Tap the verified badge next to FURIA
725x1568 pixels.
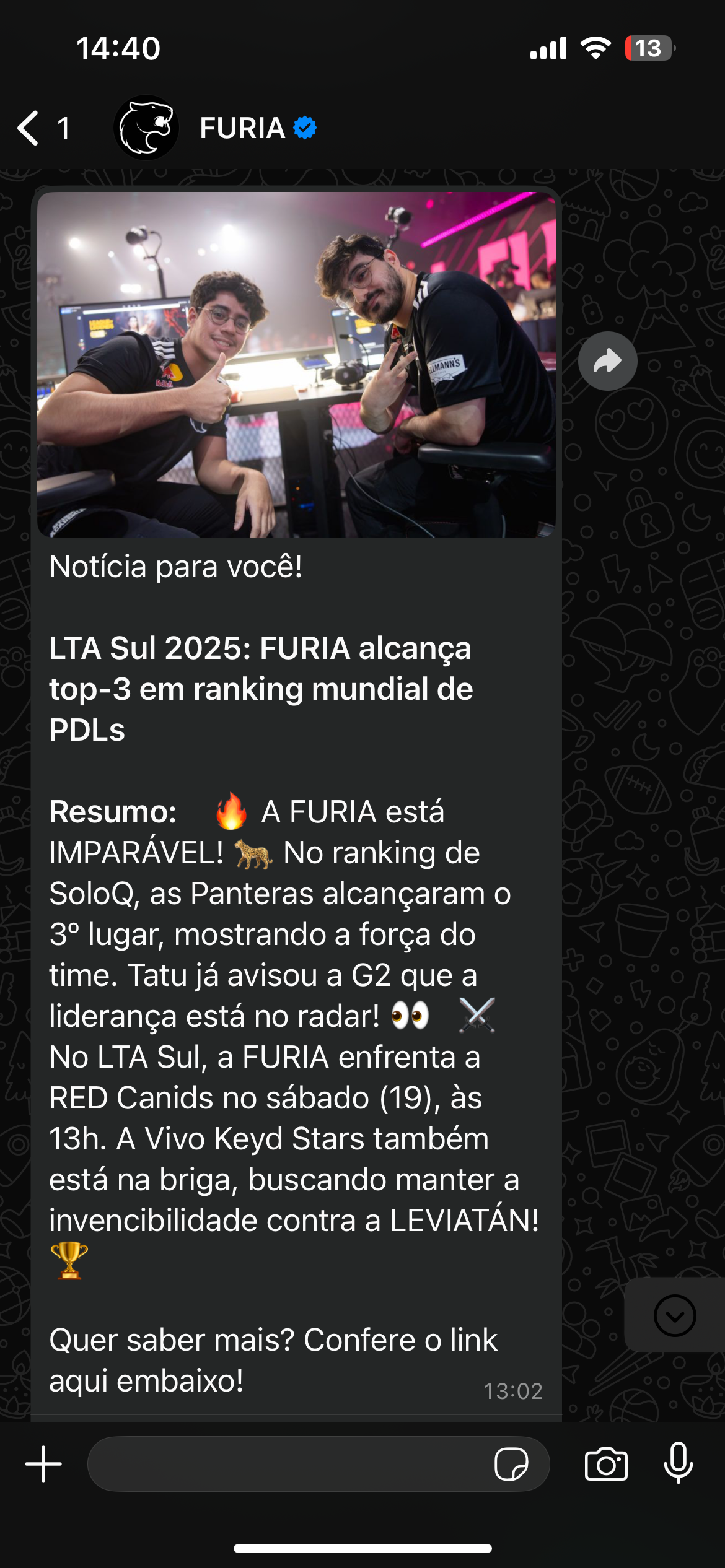(x=305, y=127)
